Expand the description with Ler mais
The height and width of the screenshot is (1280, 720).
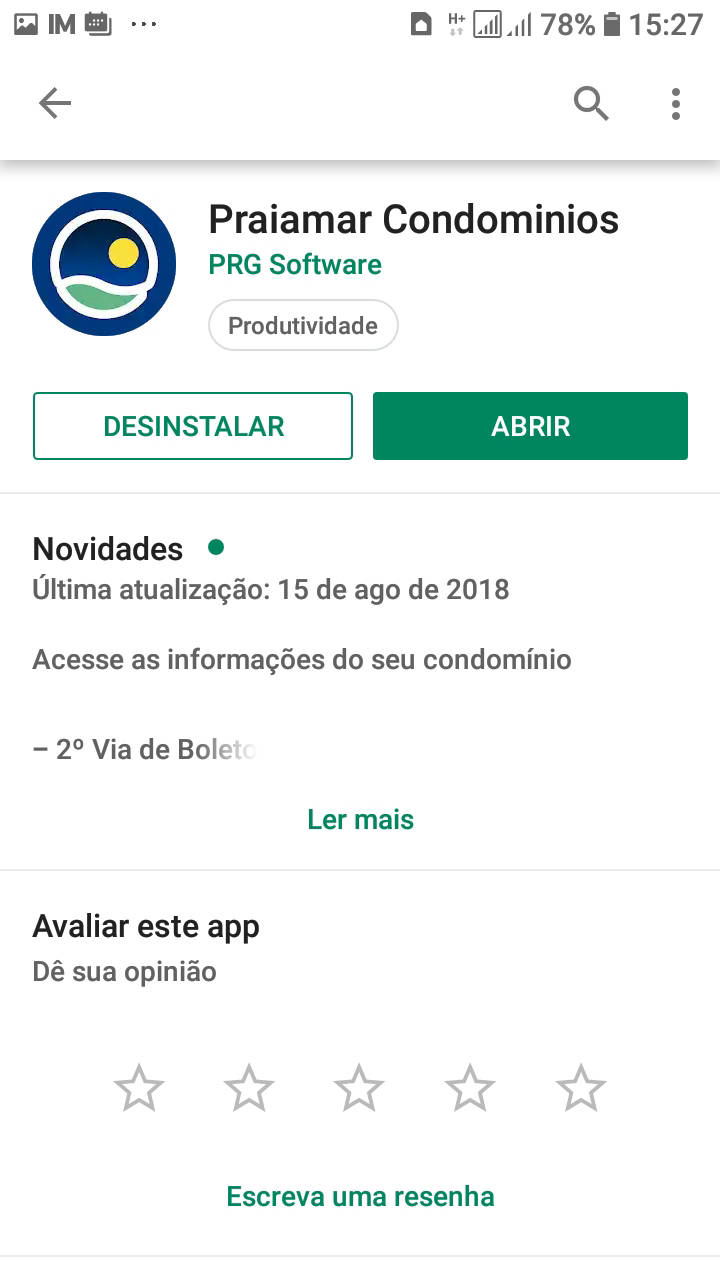tap(360, 820)
